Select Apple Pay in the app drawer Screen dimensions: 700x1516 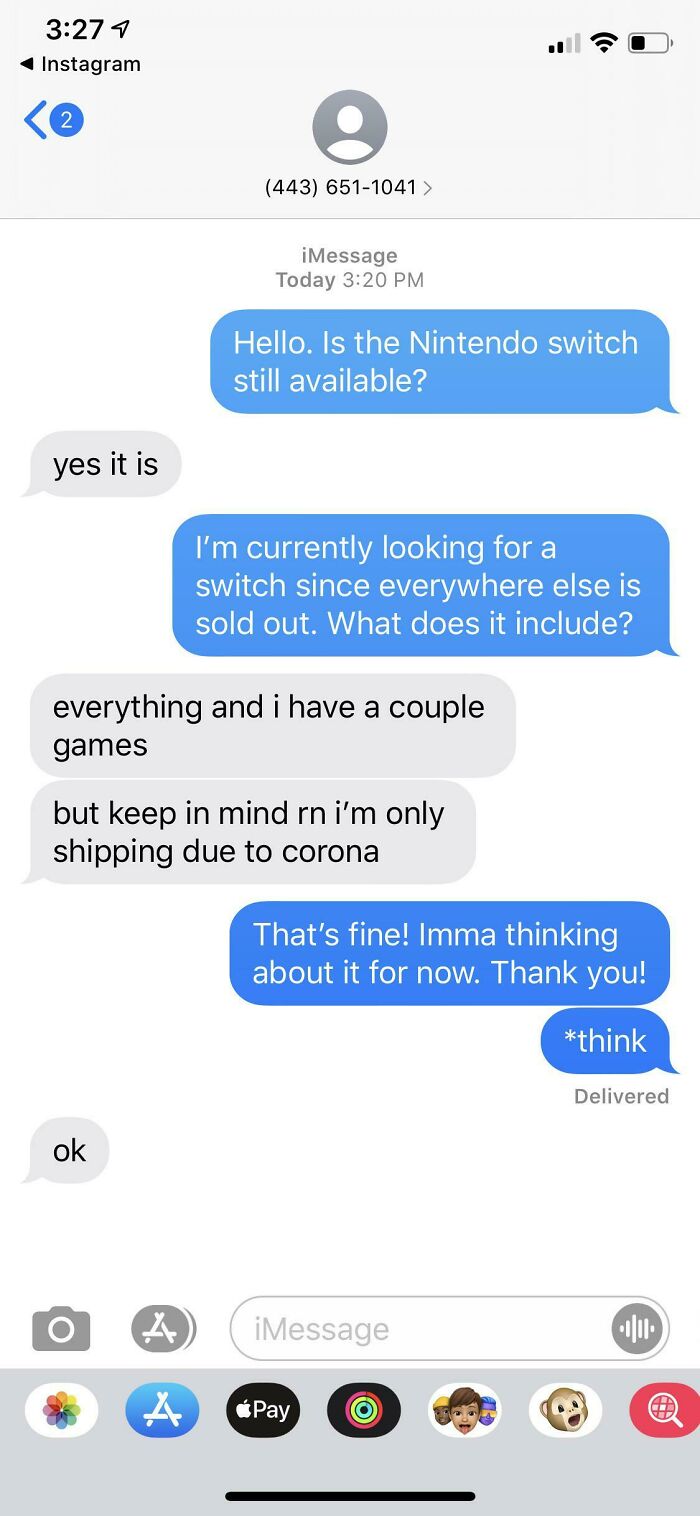[x=263, y=1410]
